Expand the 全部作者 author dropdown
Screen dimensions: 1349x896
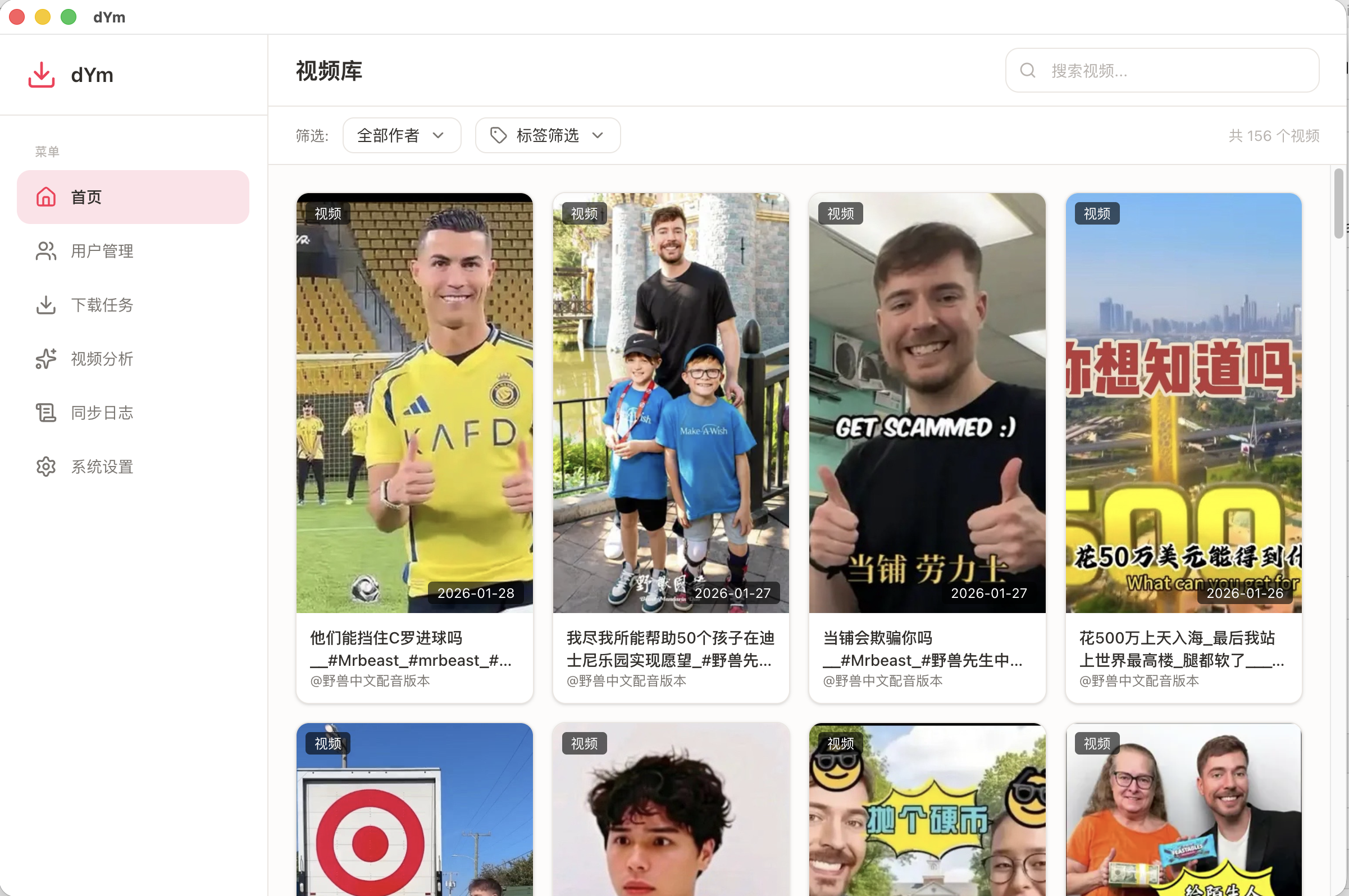point(401,135)
